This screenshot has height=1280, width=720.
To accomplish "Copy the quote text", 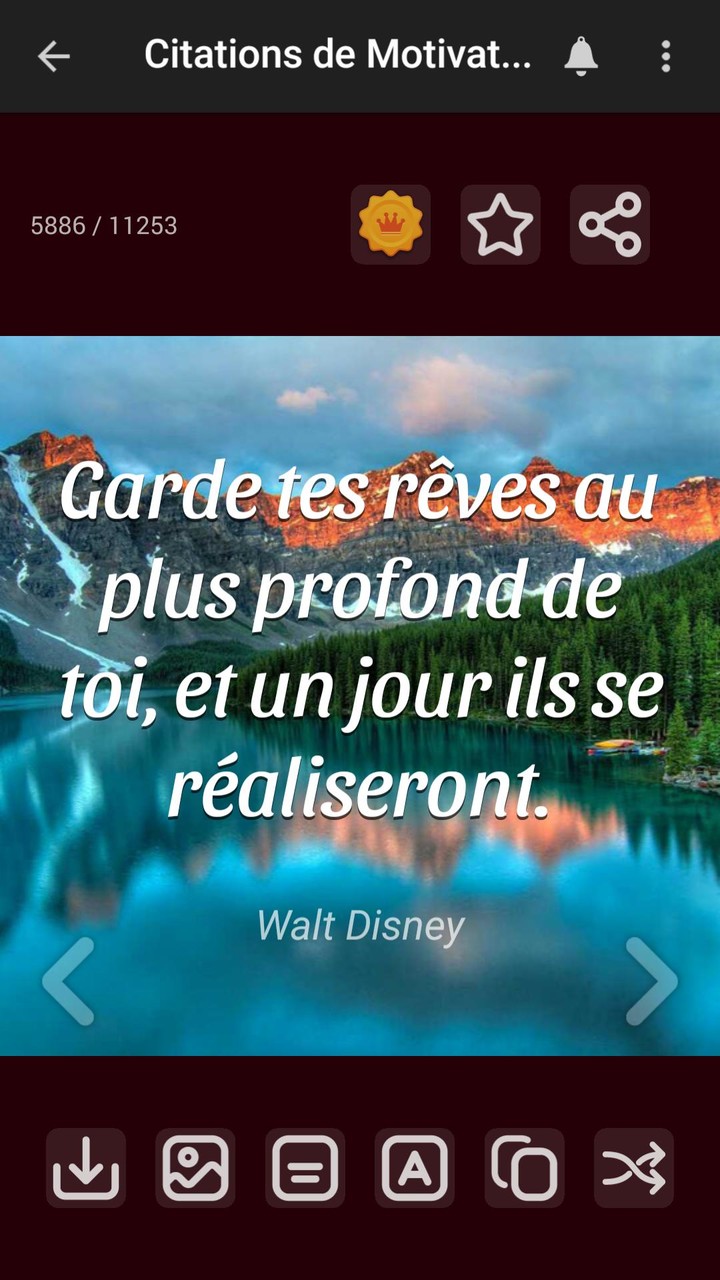I will point(526,1167).
